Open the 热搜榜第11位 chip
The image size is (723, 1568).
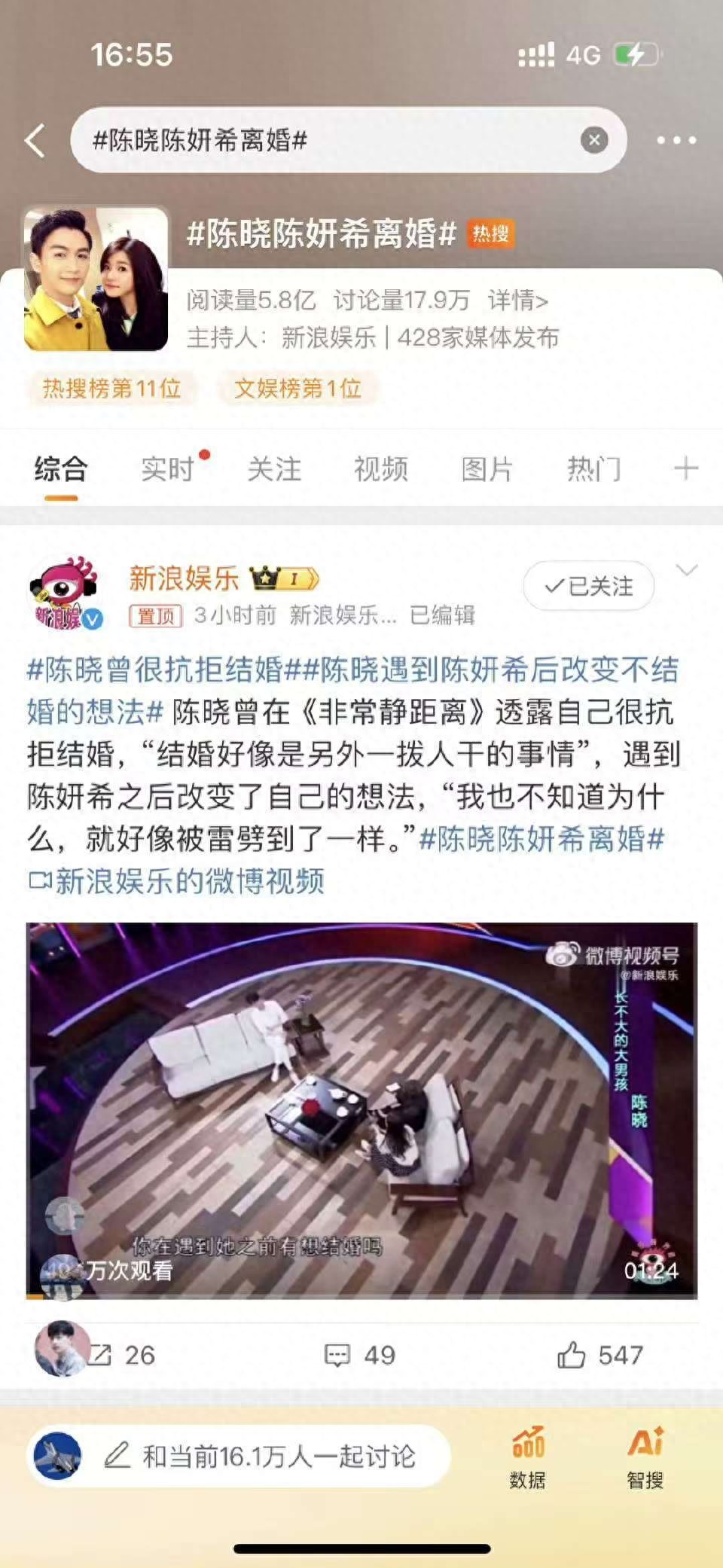[x=111, y=389]
